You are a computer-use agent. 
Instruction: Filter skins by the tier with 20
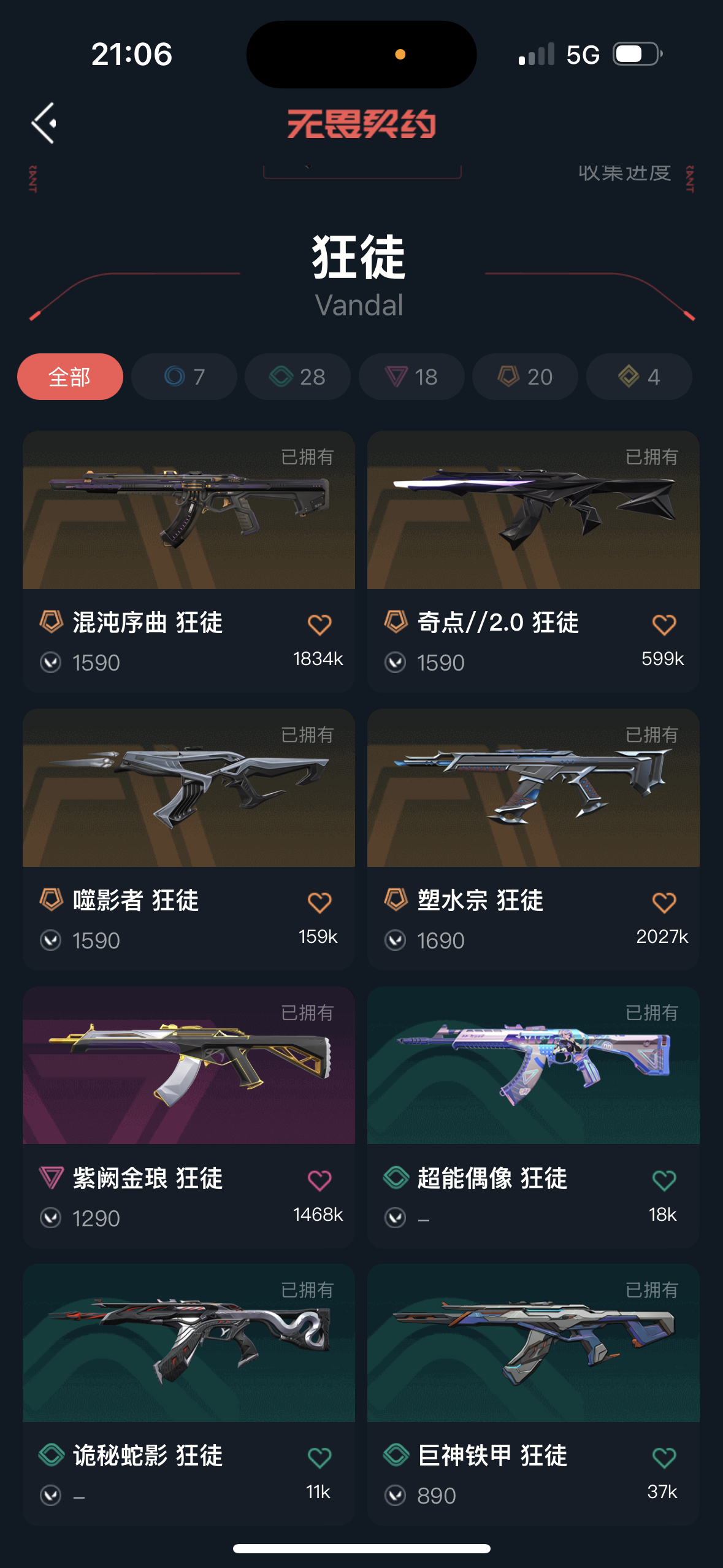pos(525,377)
